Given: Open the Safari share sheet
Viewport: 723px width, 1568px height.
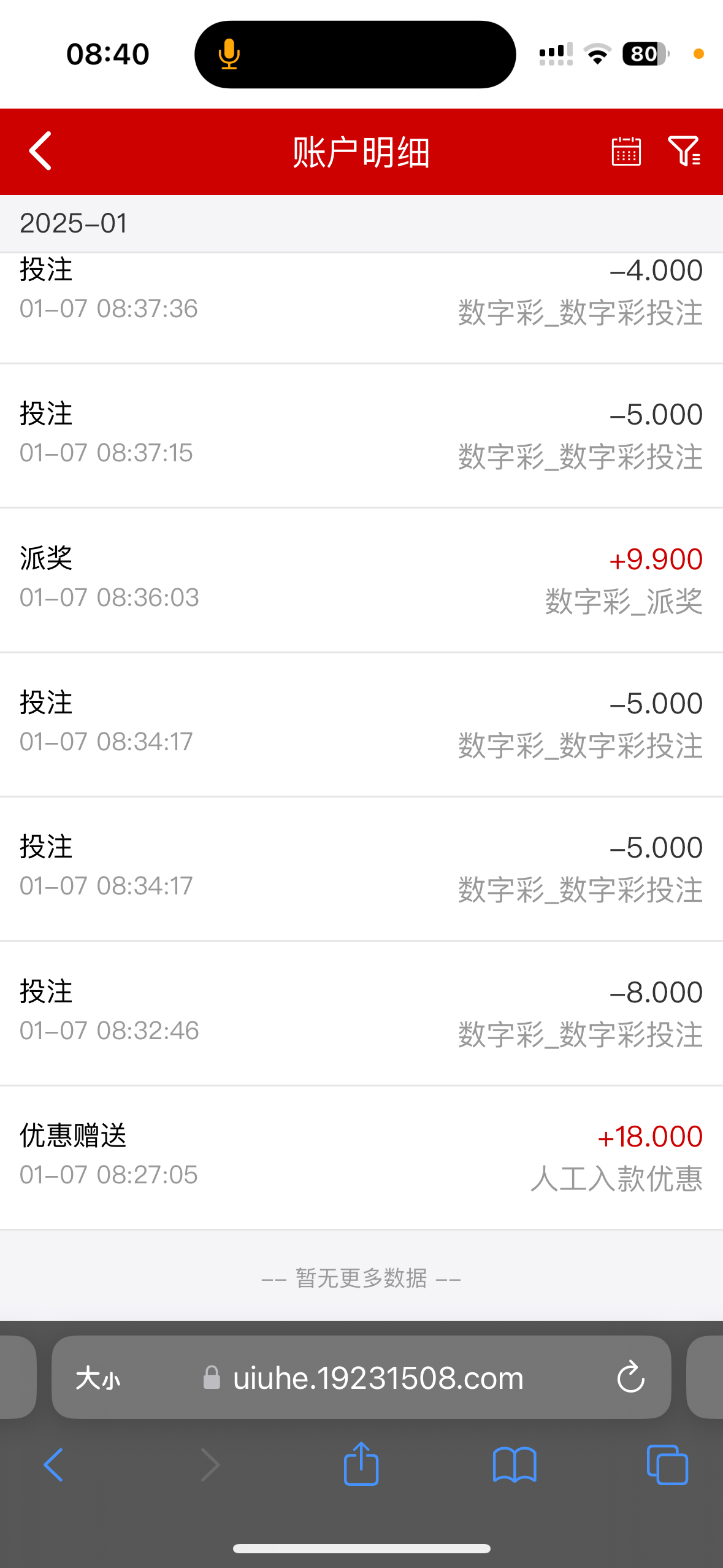Looking at the screenshot, I should click(x=361, y=1464).
